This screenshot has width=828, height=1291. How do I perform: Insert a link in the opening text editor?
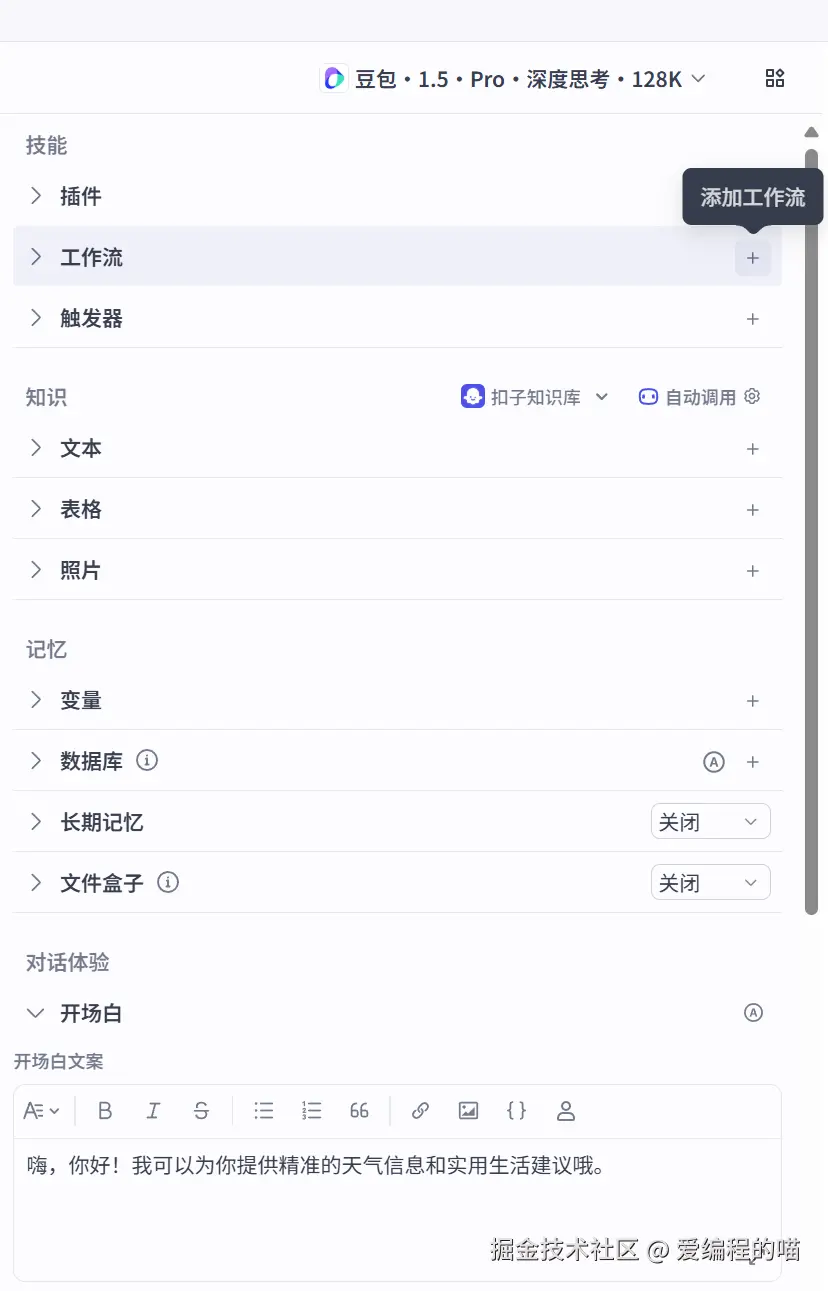pyautogui.click(x=420, y=1111)
